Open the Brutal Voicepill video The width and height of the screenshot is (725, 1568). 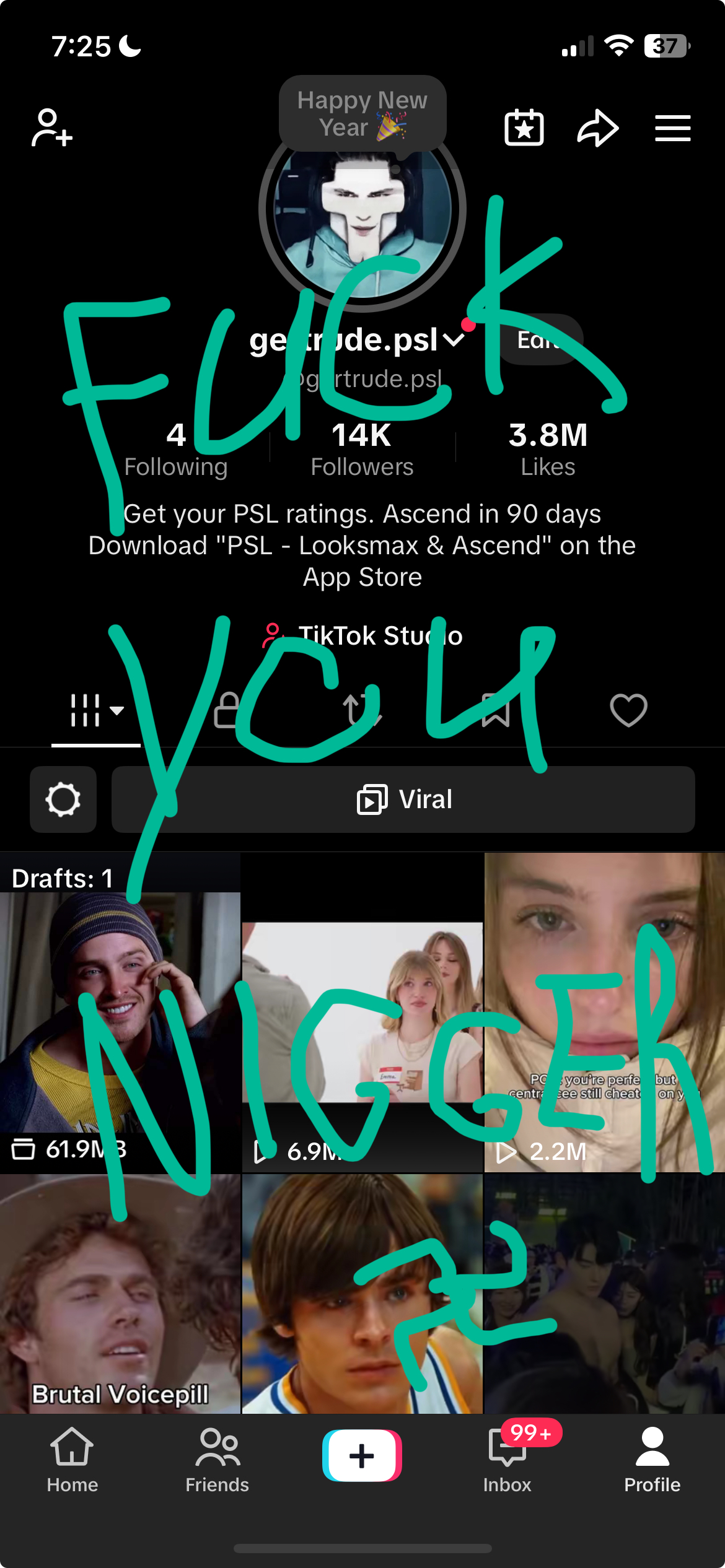coord(120,1294)
